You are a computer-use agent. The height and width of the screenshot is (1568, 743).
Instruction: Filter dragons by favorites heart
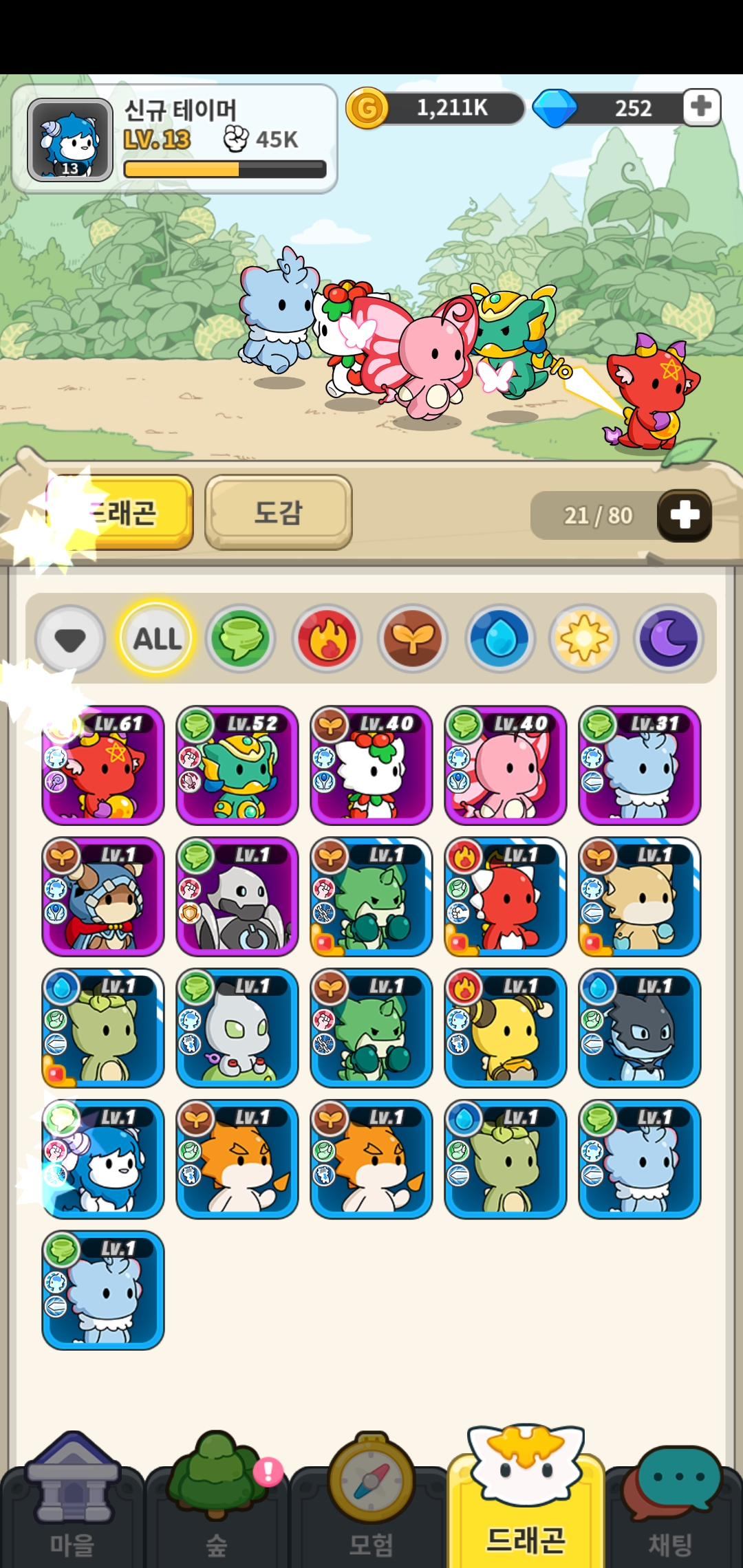[70, 640]
